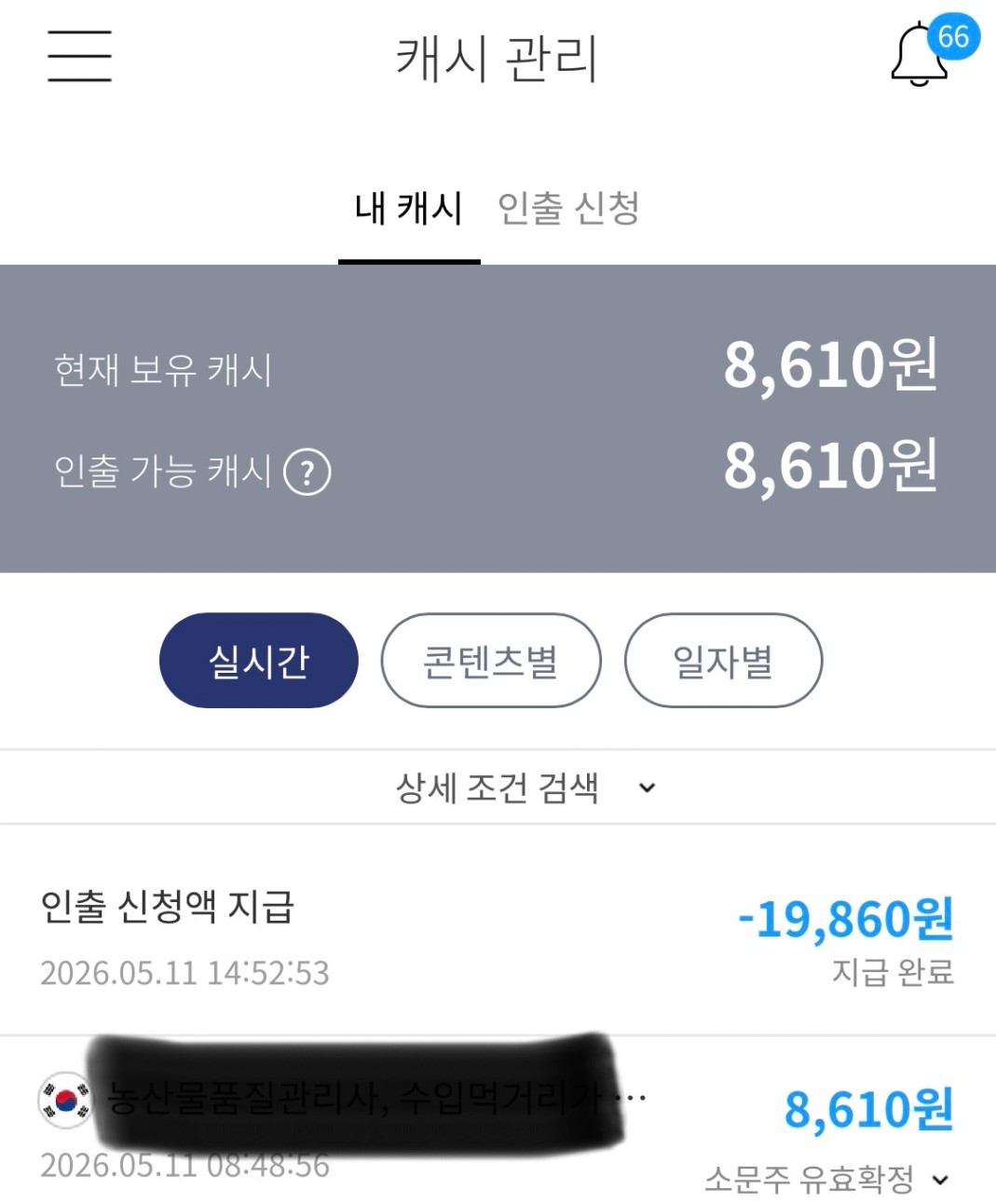
Task: Filter cash history by 일자별
Action: pyautogui.click(x=723, y=661)
